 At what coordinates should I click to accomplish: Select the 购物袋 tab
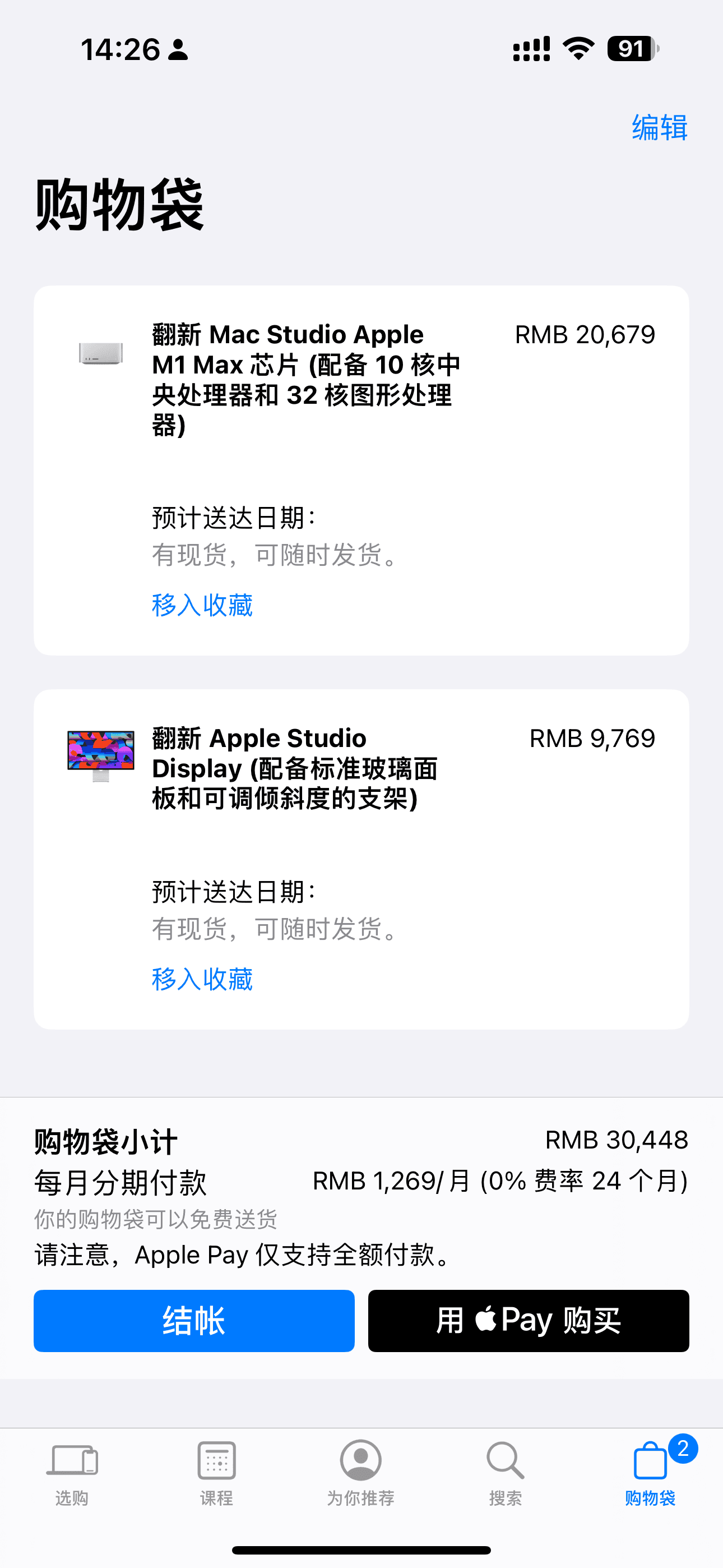click(x=650, y=1473)
